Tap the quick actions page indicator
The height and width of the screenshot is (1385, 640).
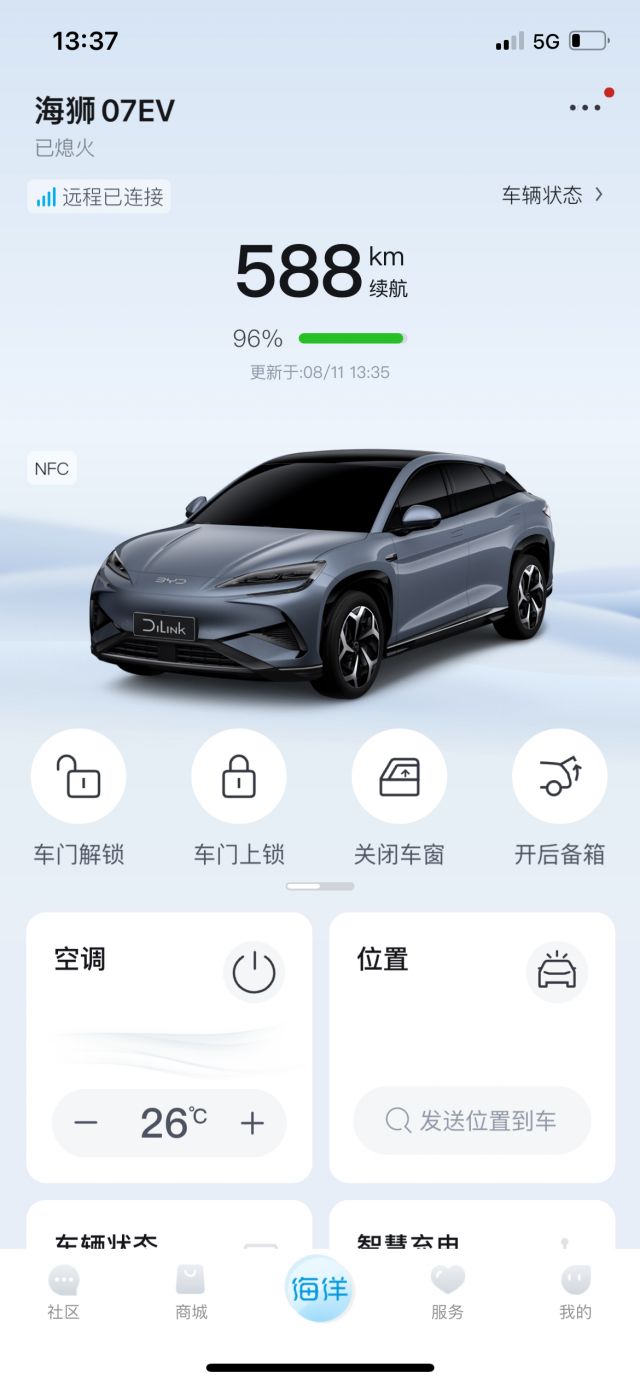point(320,886)
